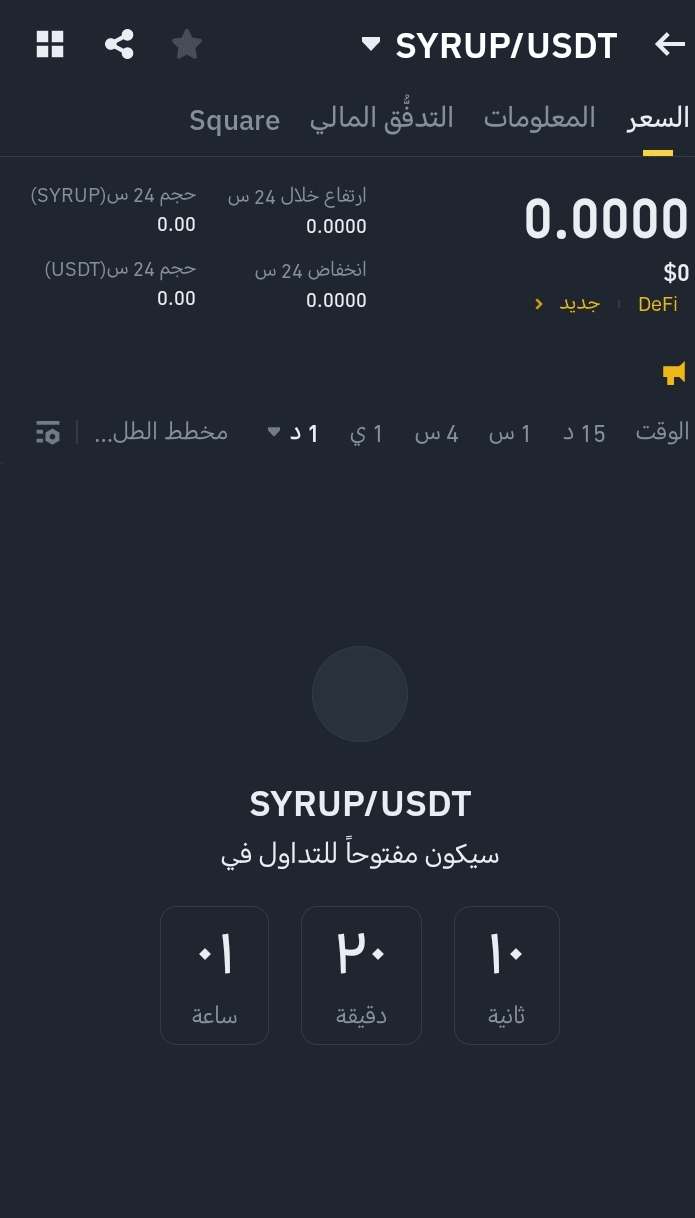695x1218 pixels.
Task: Open the DeFi category tag
Action: (x=658, y=304)
